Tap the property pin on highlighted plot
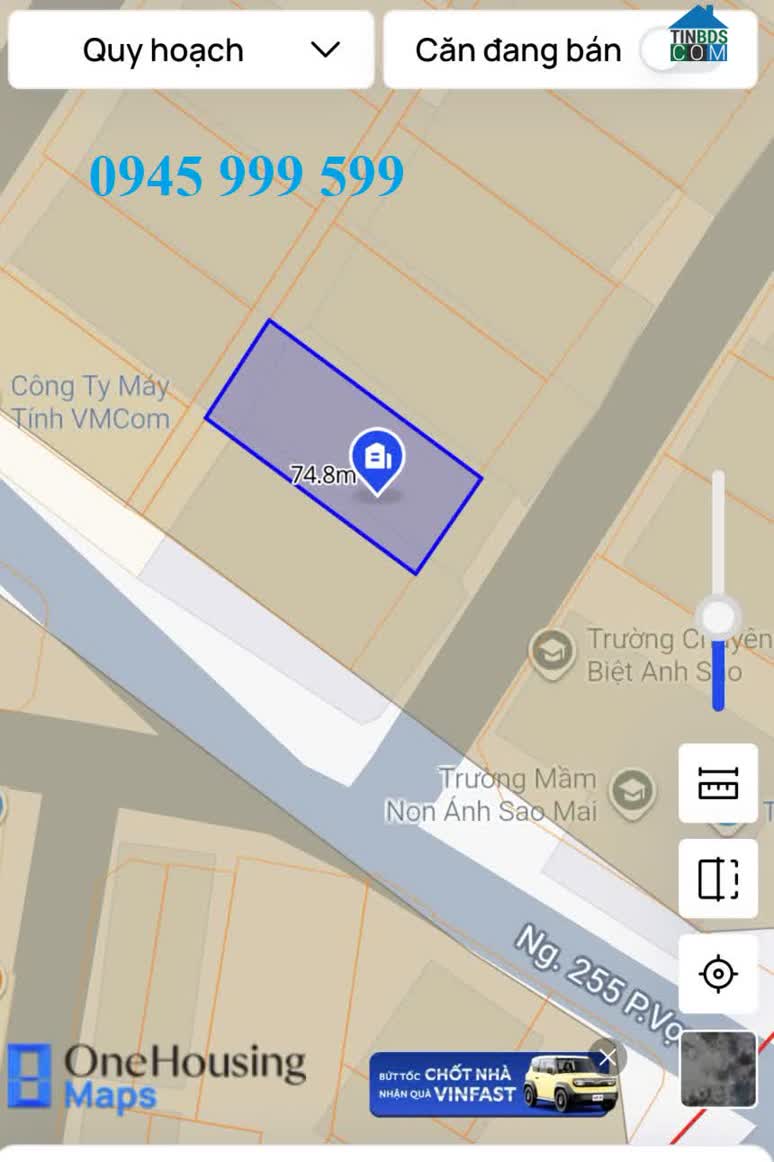This screenshot has height=1162, width=774. [x=377, y=460]
